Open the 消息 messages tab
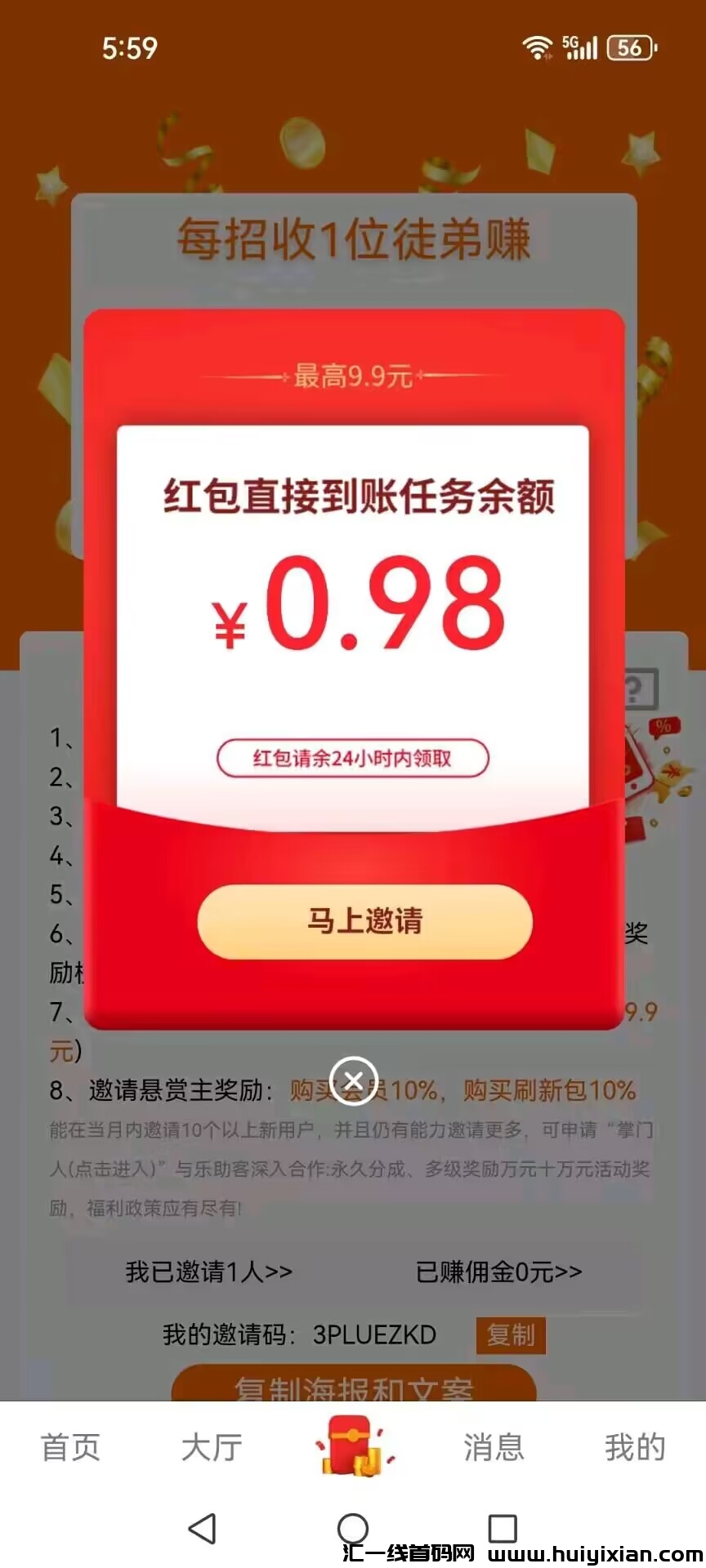This screenshot has height=1568, width=706. click(x=495, y=1447)
